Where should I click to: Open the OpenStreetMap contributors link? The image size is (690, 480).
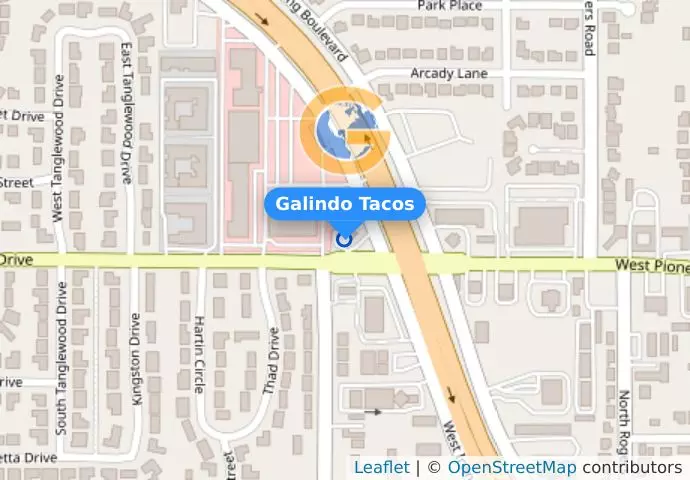tap(511, 467)
